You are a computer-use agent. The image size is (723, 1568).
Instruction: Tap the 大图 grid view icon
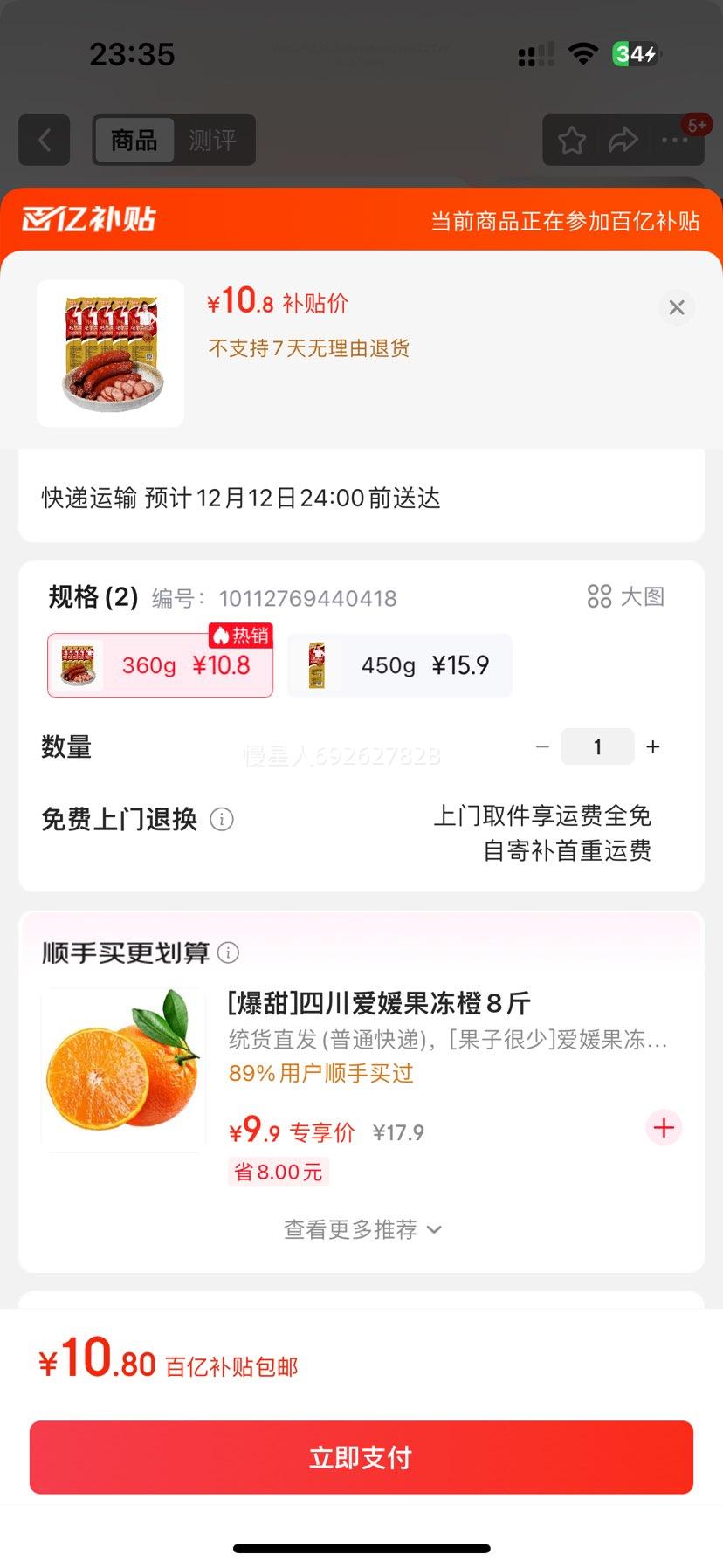click(600, 596)
